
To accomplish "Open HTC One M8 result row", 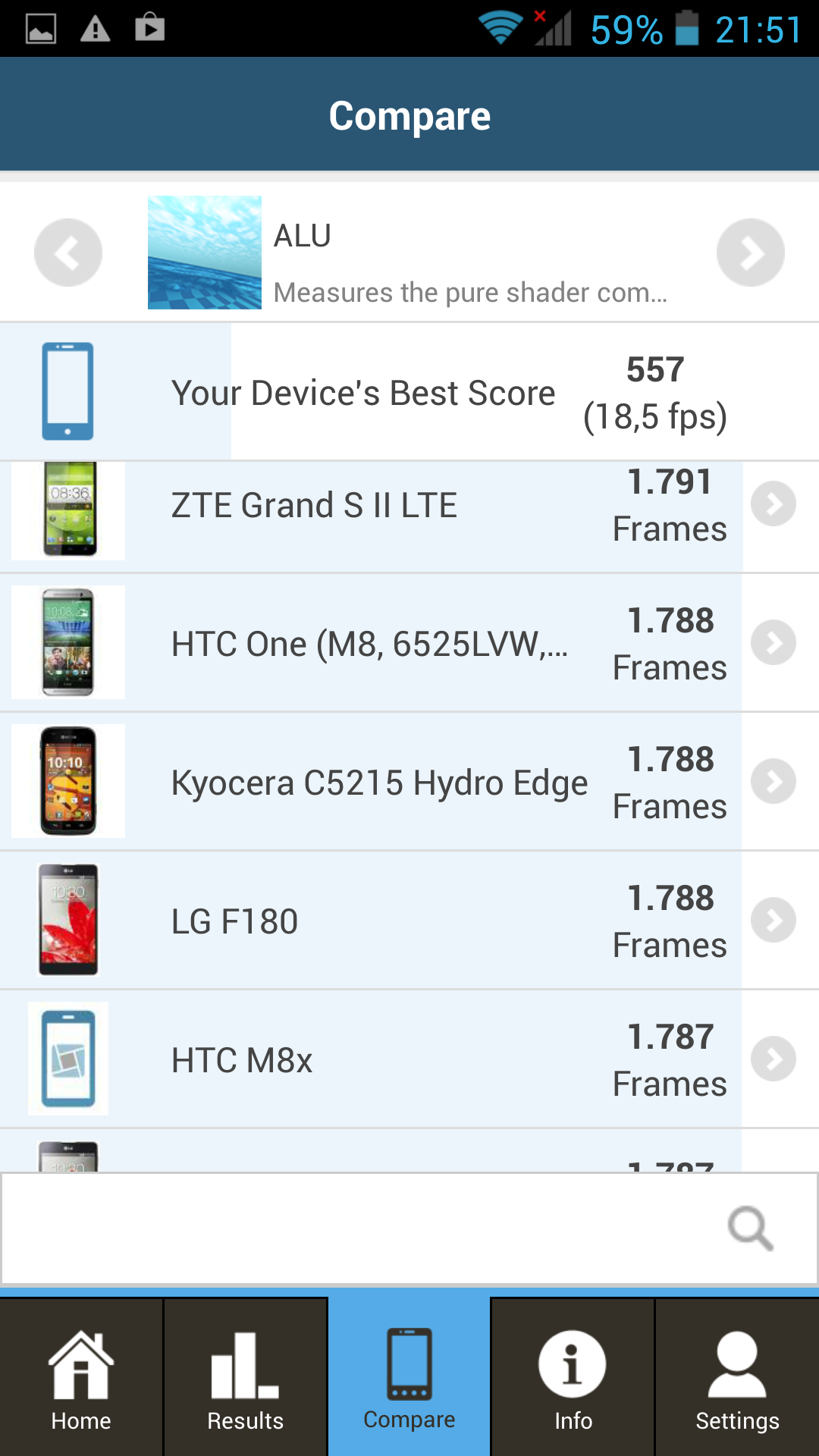I will (x=409, y=642).
